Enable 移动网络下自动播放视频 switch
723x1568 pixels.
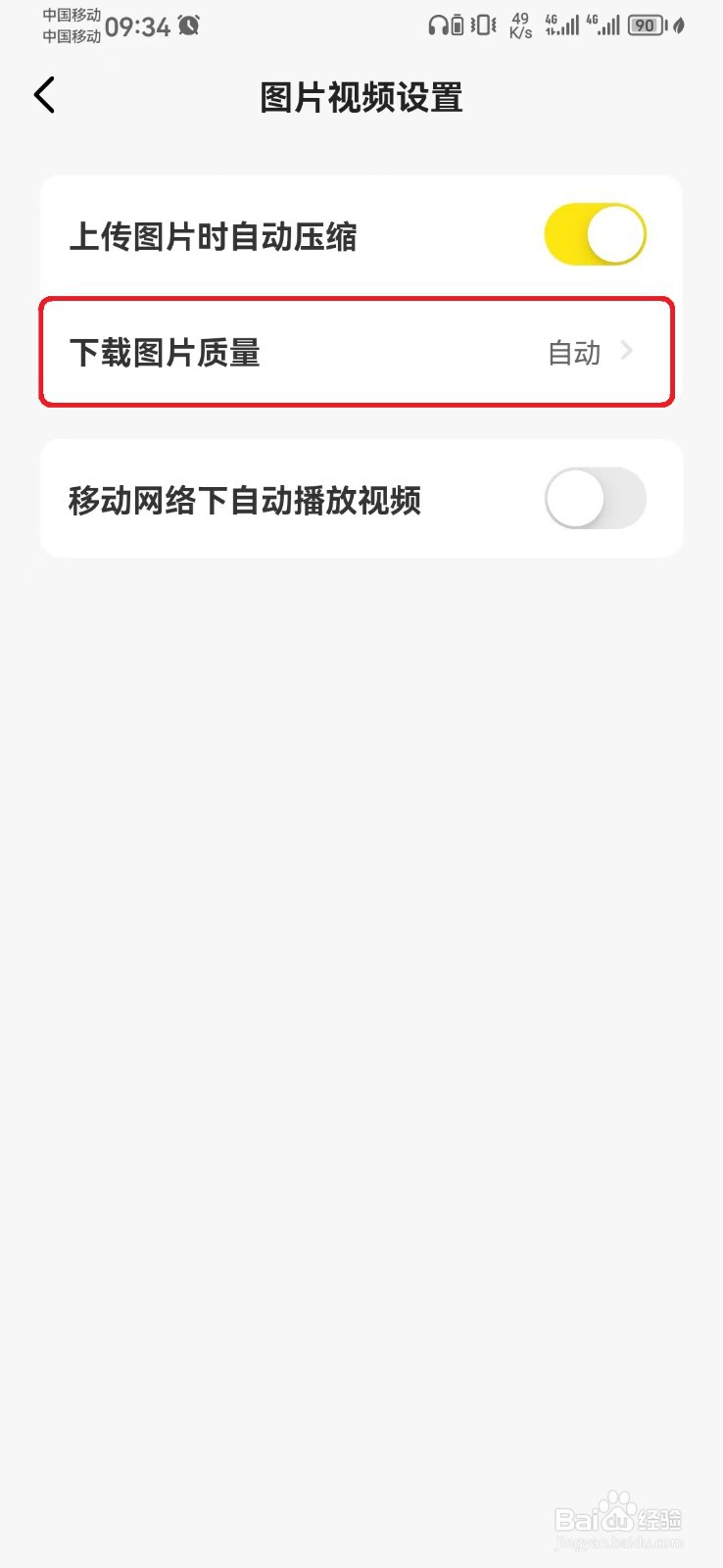(x=595, y=498)
